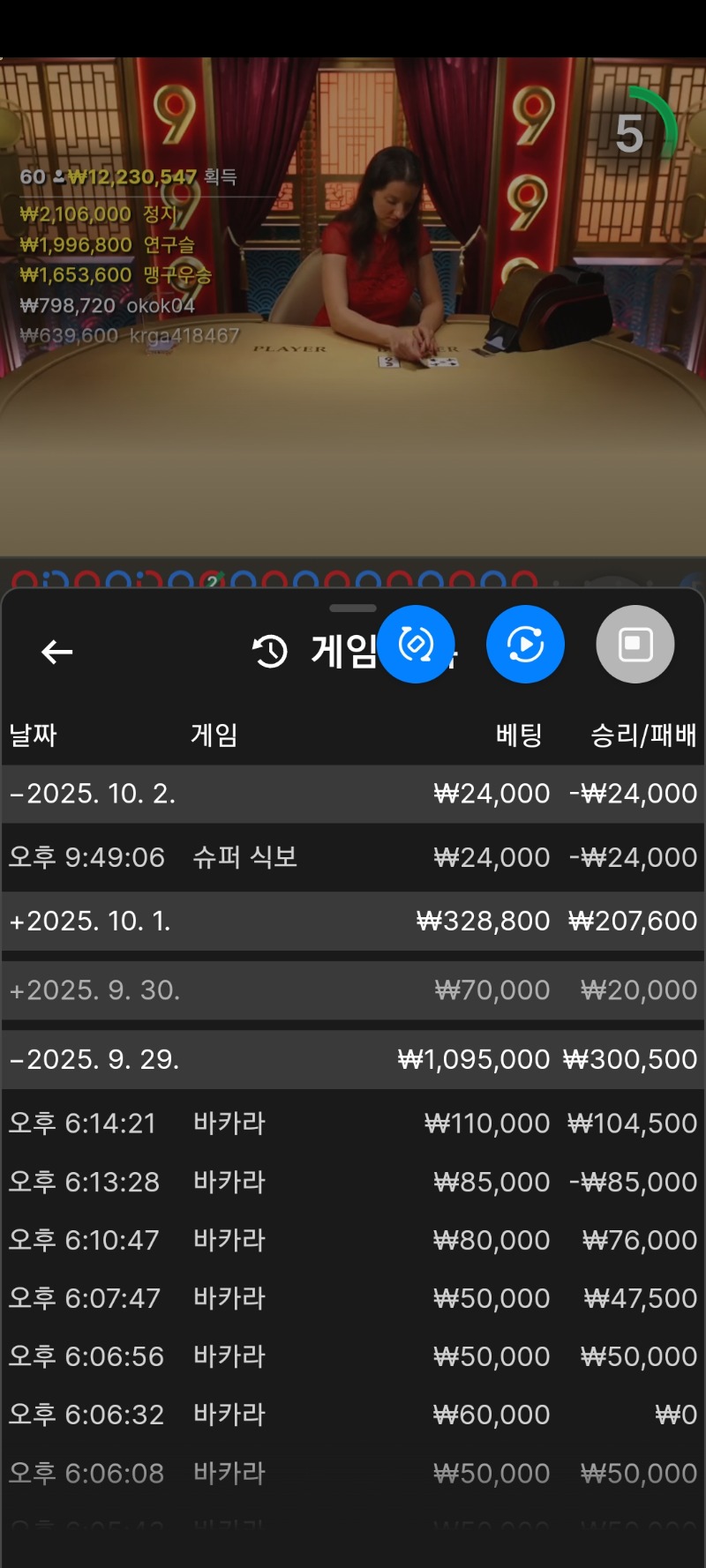Screen dimensions: 706x1568
Task: Select the 바카라 round at 6:06:32
Action: coord(353,1415)
